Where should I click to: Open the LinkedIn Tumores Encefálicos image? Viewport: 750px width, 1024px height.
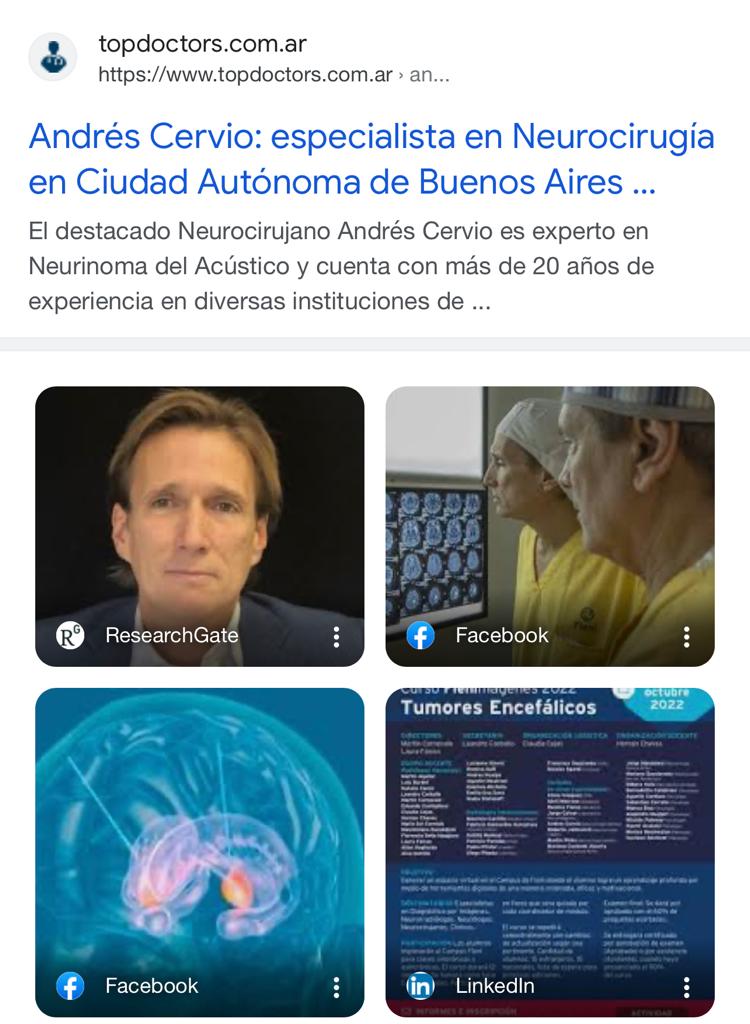(550, 830)
